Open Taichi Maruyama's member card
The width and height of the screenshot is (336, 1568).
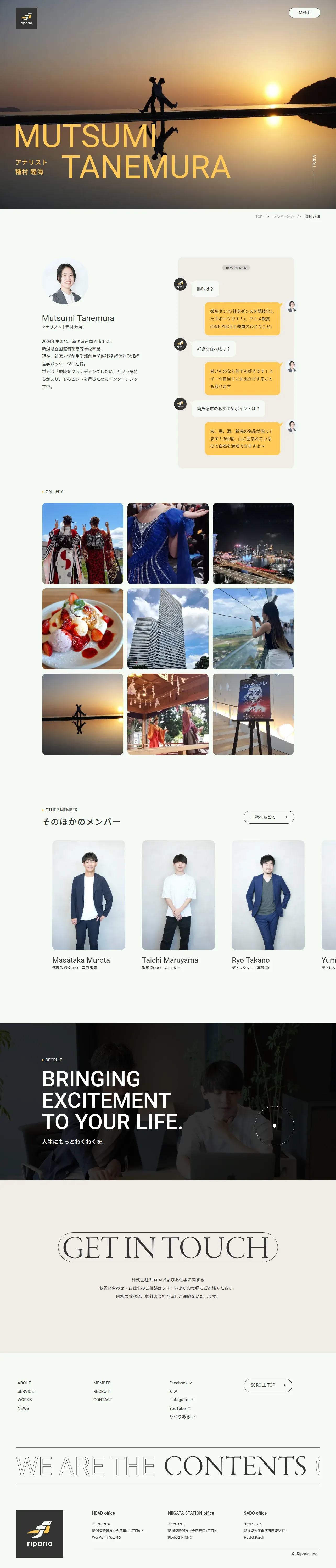tap(178, 905)
